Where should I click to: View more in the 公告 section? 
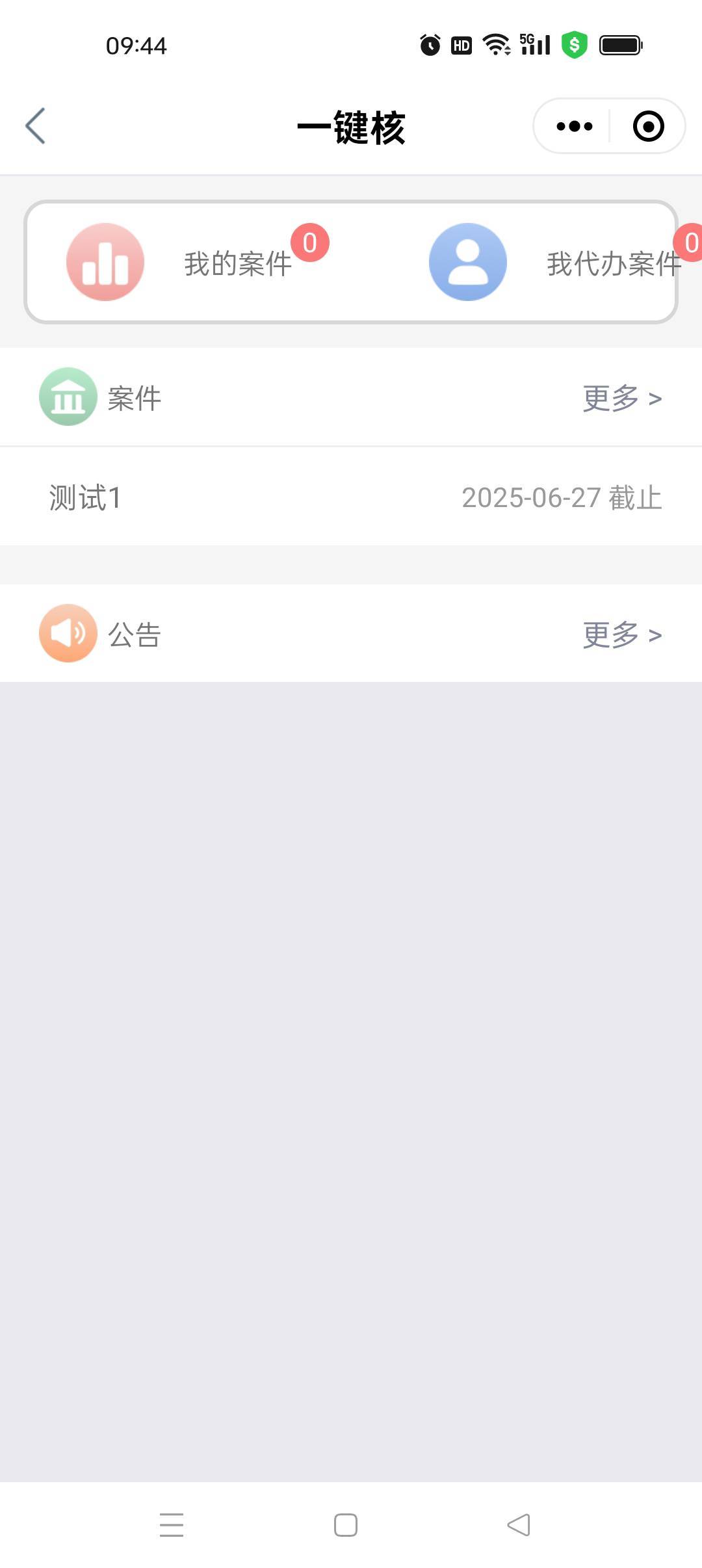621,634
